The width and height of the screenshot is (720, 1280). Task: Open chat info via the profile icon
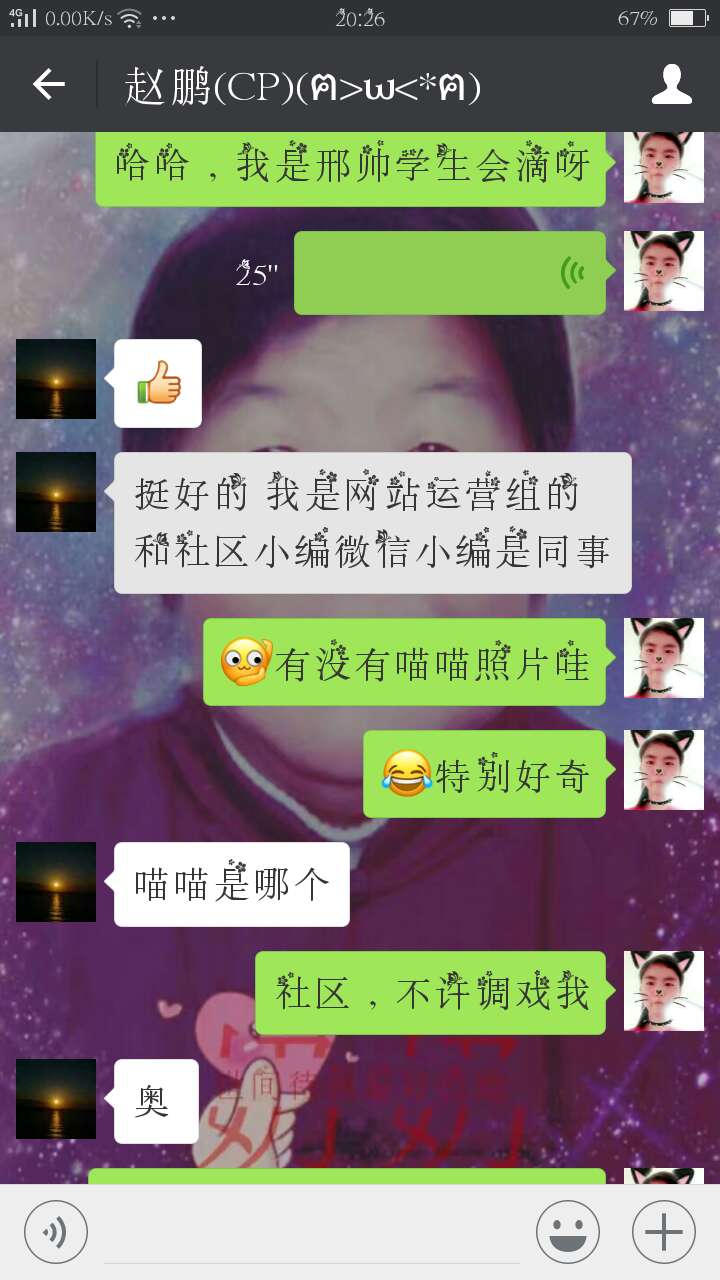coord(671,85)
